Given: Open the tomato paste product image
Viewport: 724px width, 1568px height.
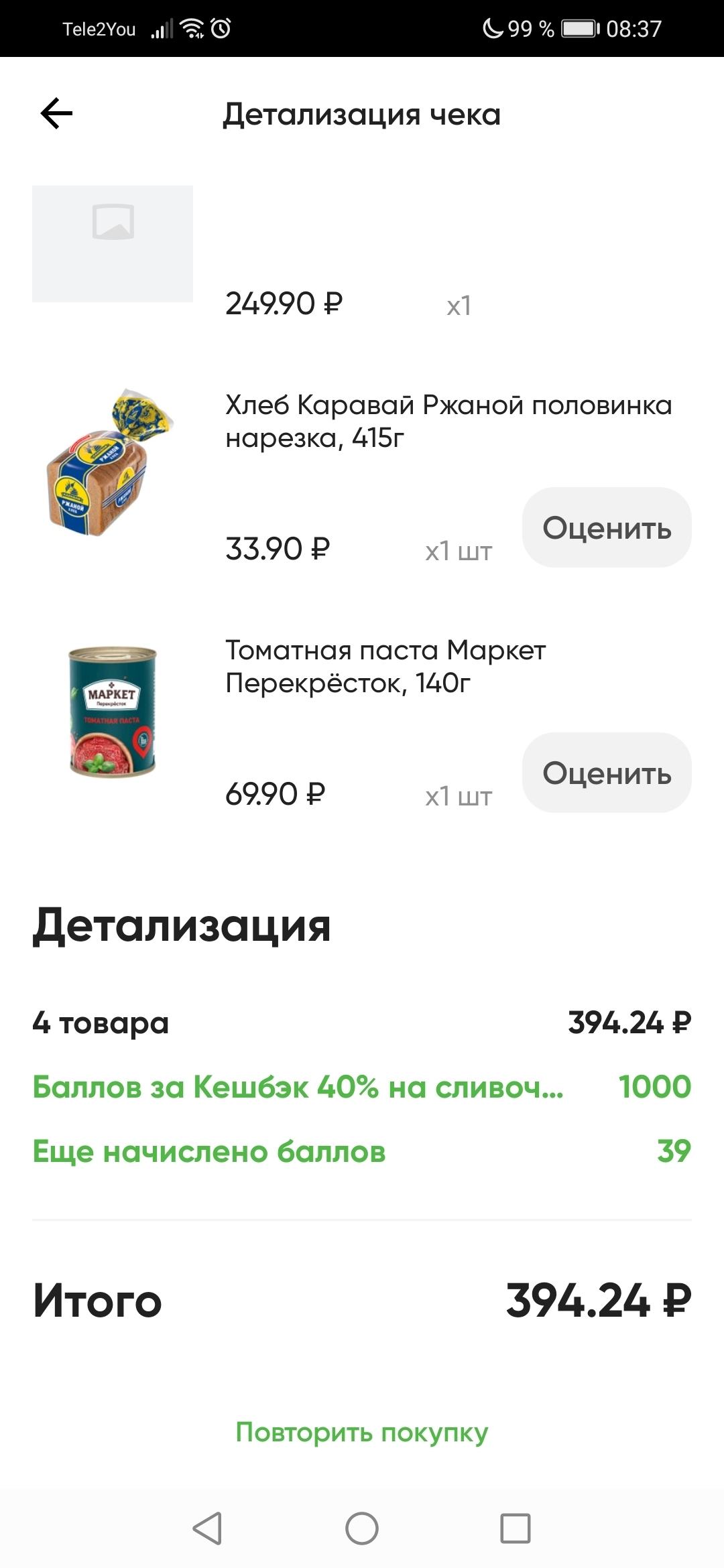Looking at the screenshot, I should (113, 711).
